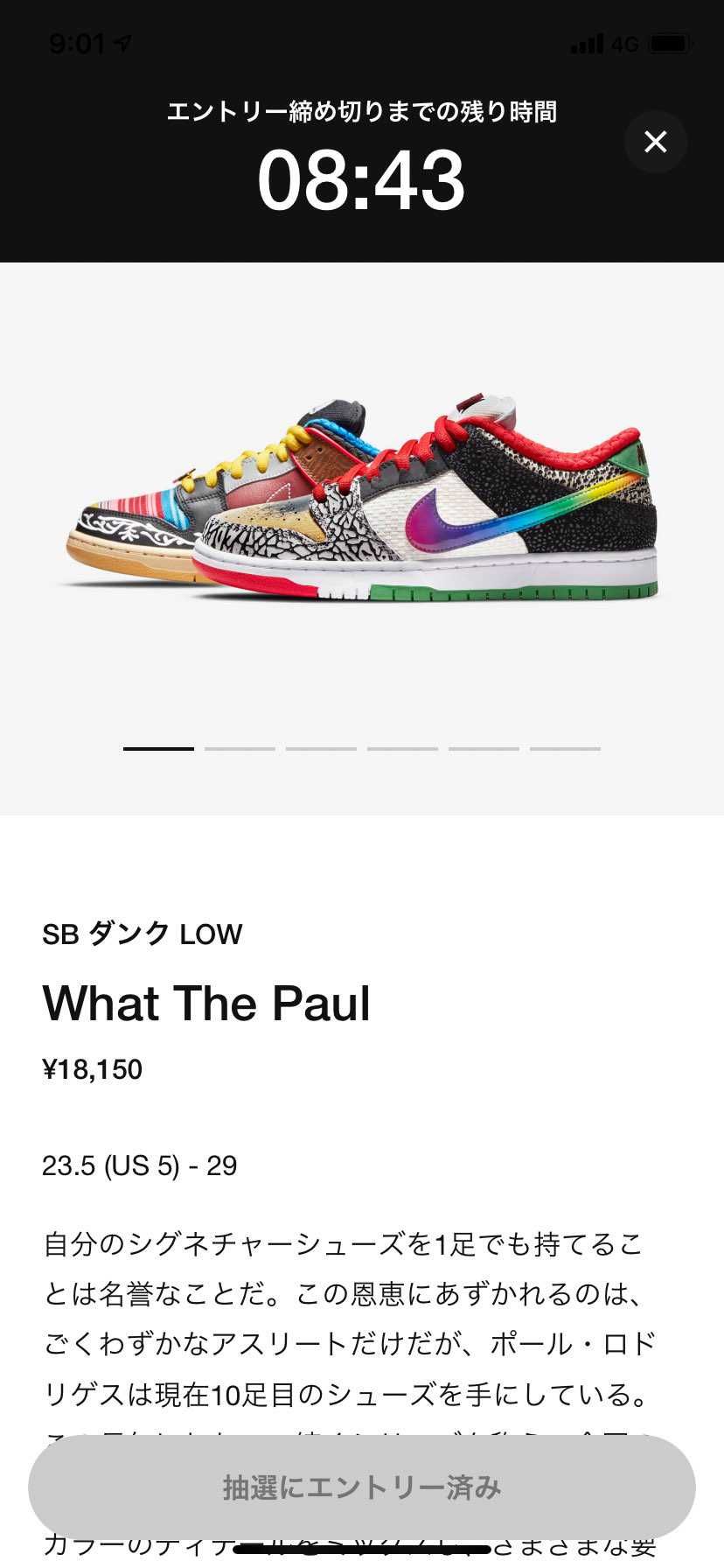Tap the 4G signal strength indicator
Image resolution: width=724 pixels, height=1568 pixels.
[588, 42]
